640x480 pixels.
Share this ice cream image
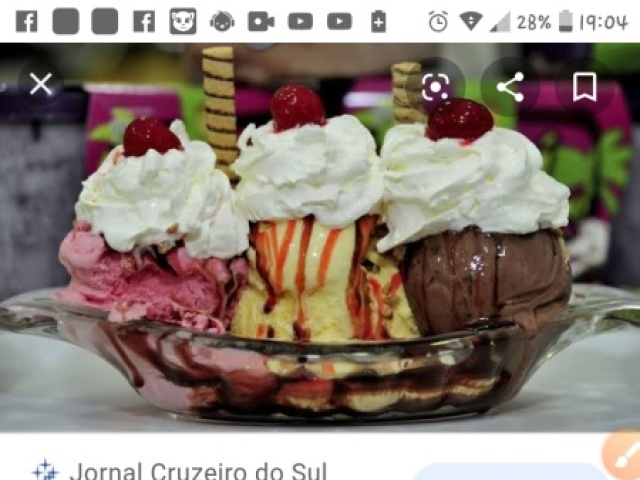click(510, 87)
